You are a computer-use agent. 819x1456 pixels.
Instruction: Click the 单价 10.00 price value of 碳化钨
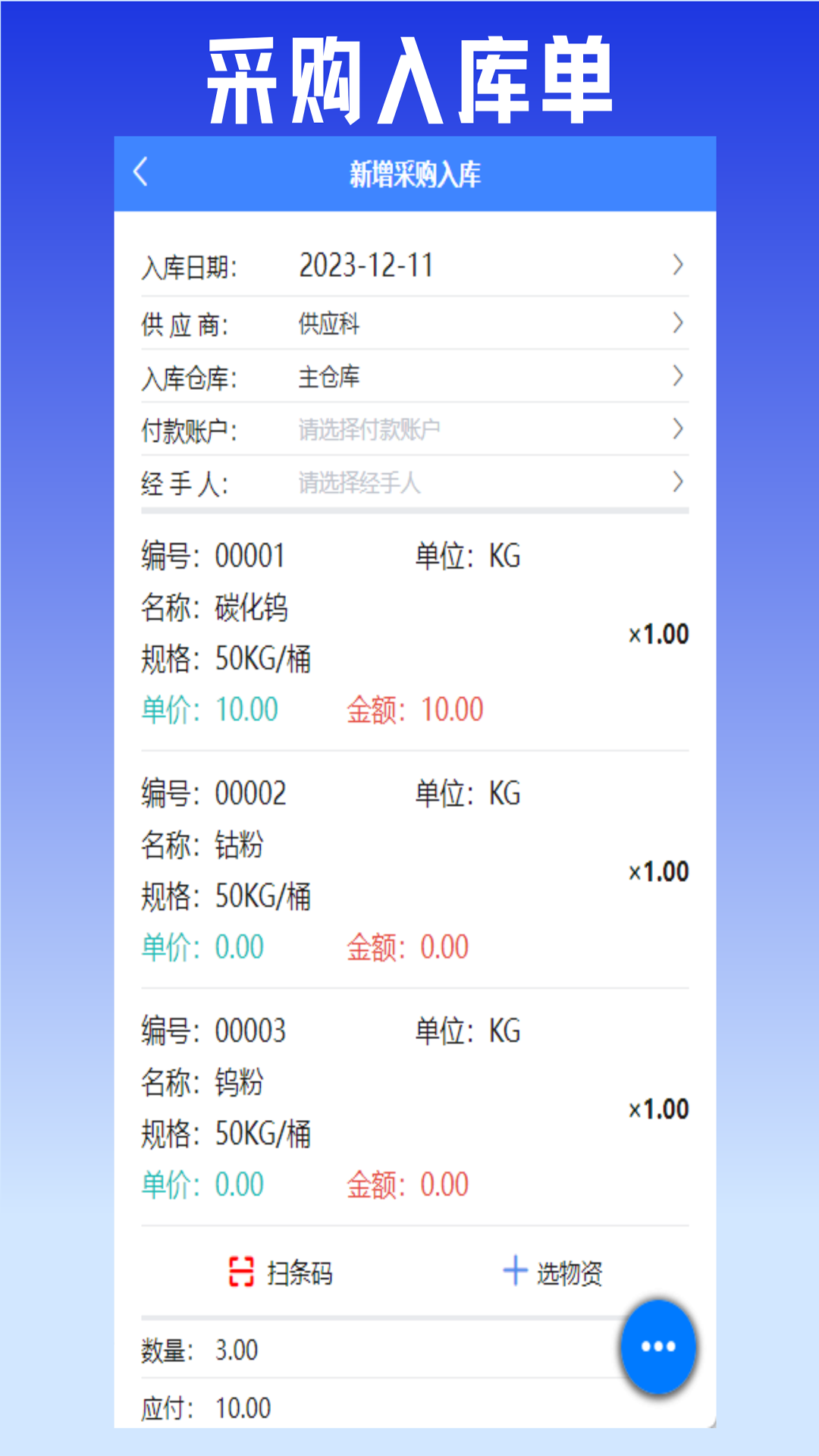pyautogui.click(x=245, y=708)
